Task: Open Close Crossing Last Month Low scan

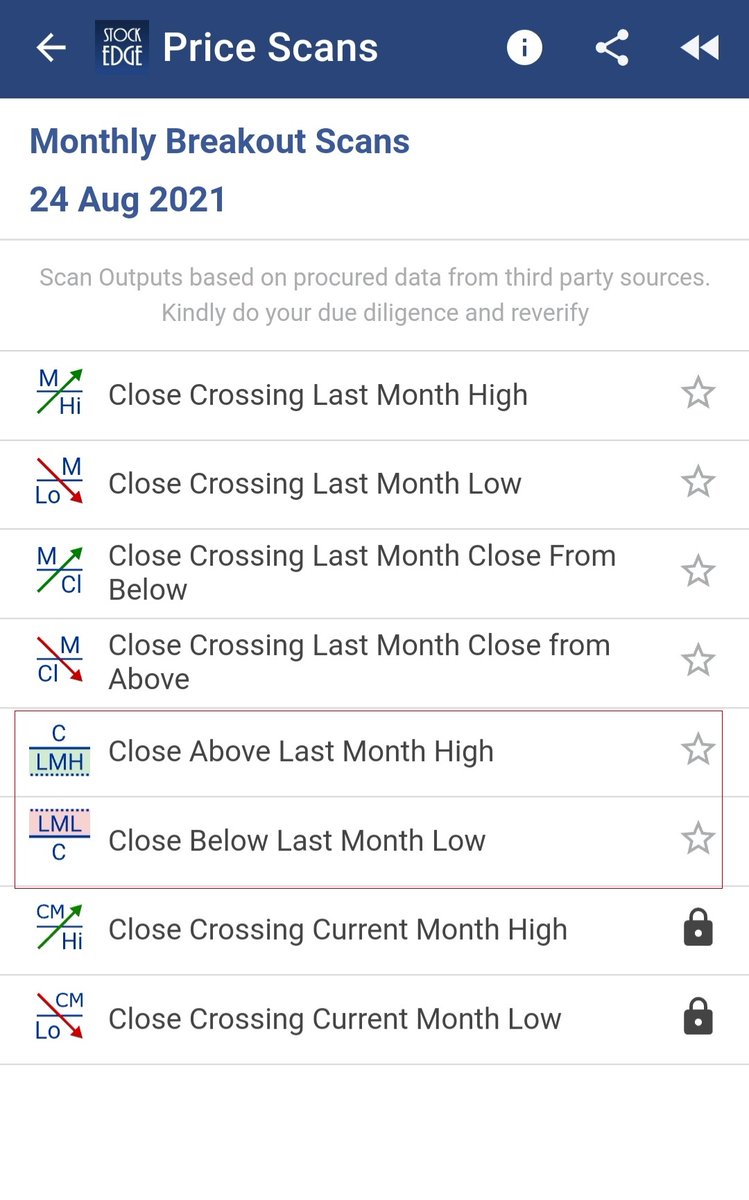Action: [374, 484]
